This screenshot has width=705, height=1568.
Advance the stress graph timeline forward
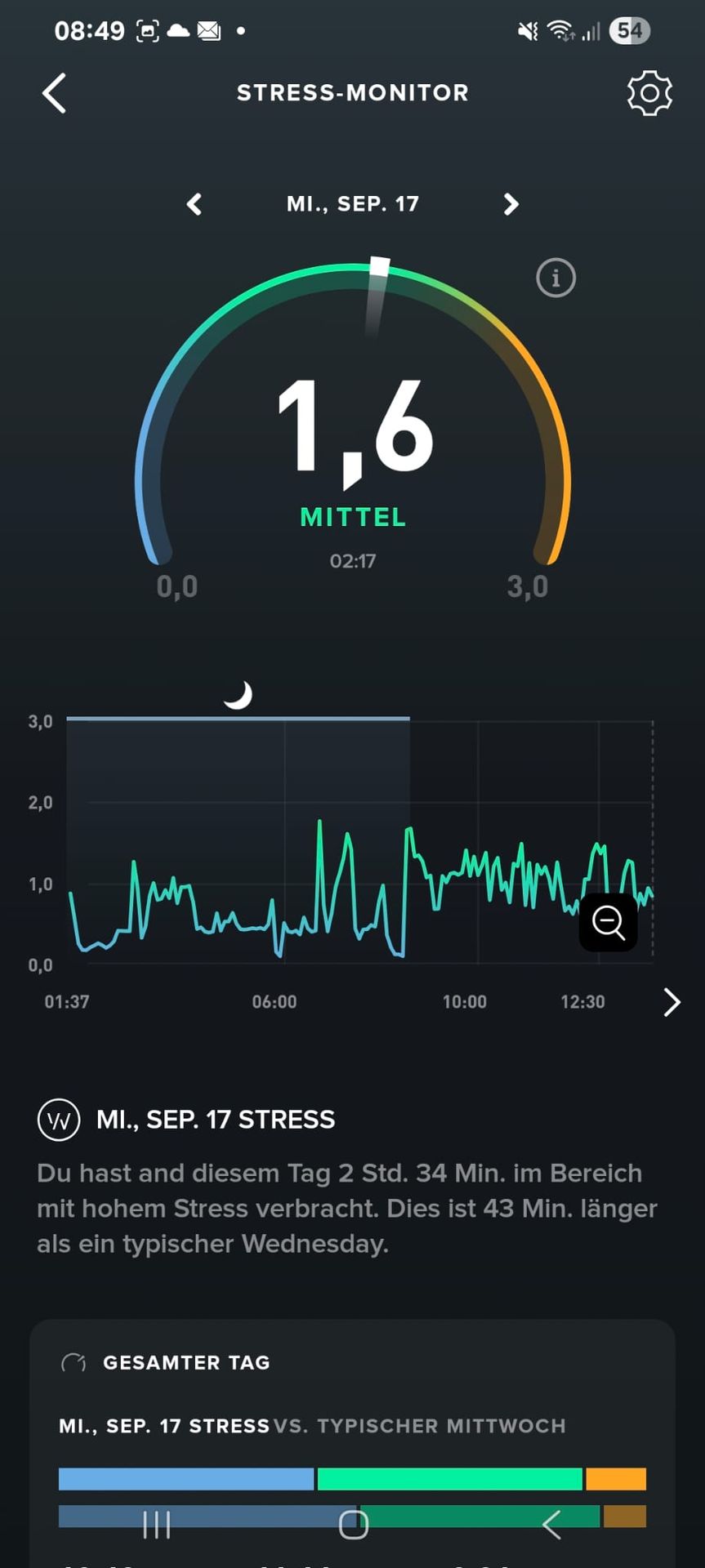coord(672,1002)
